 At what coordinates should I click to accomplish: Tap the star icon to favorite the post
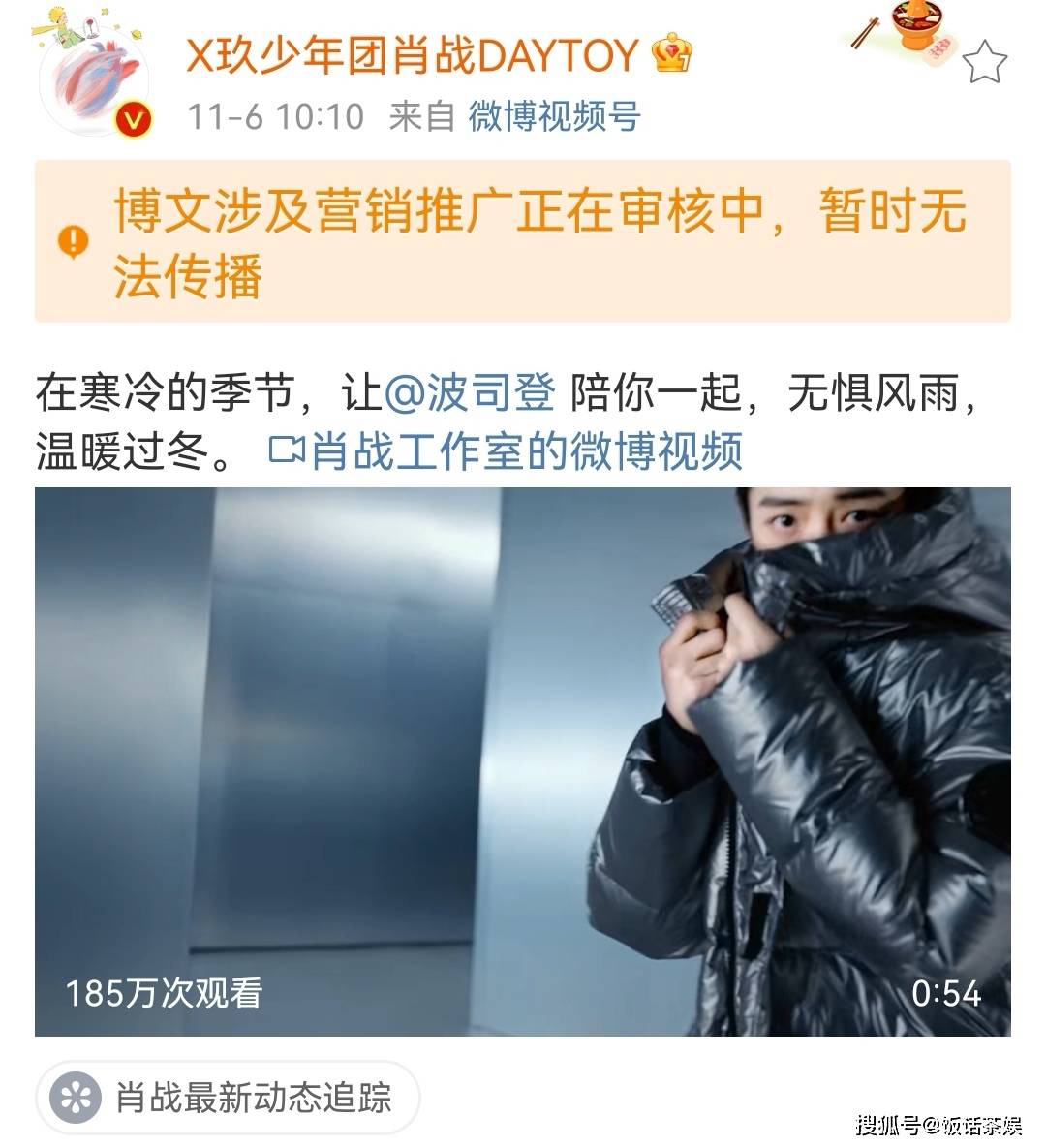(x=986, y=62)
